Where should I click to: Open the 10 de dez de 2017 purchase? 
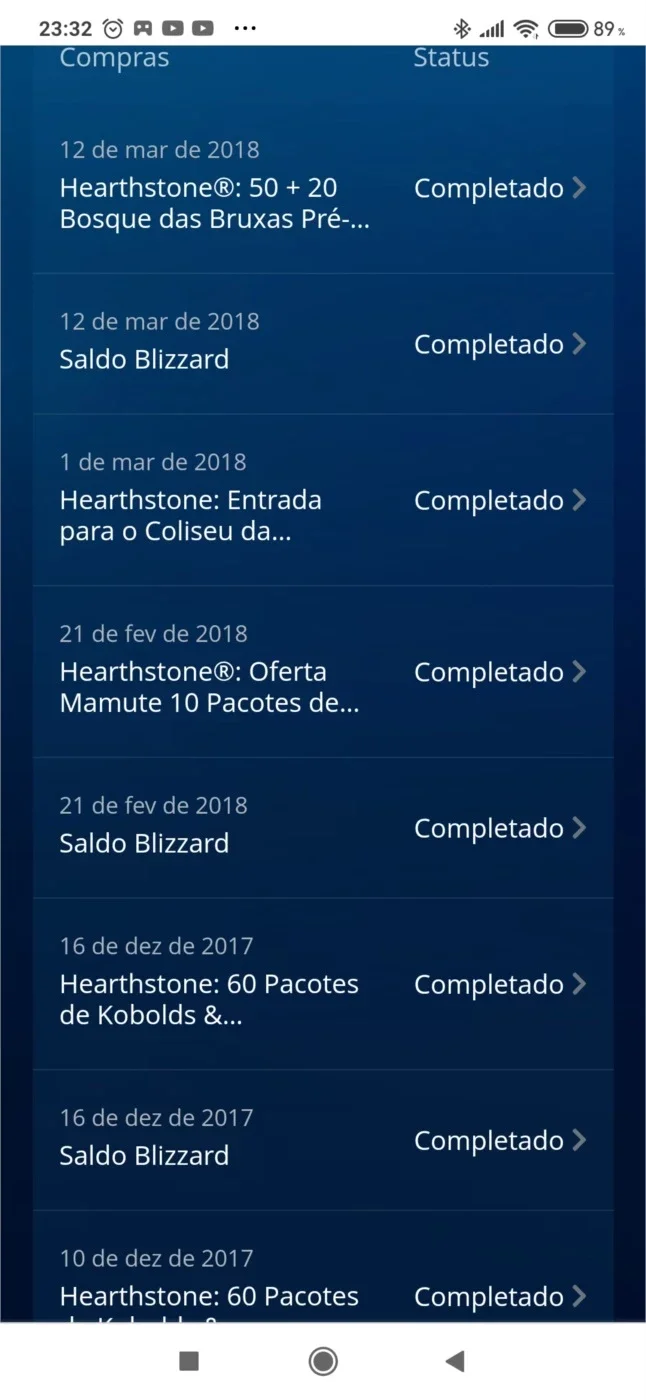coord(323,1267)
